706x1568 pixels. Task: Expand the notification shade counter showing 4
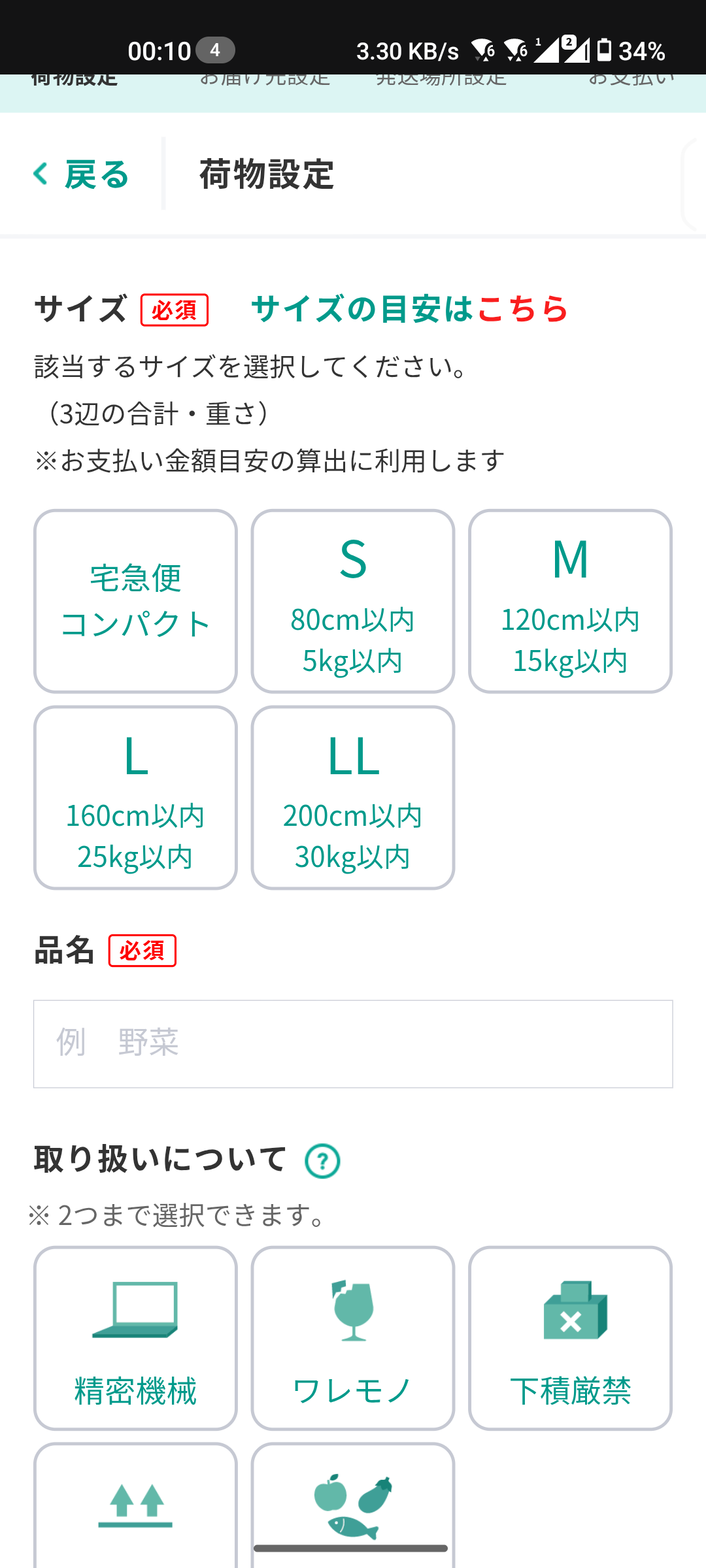[x=216, y=50]
